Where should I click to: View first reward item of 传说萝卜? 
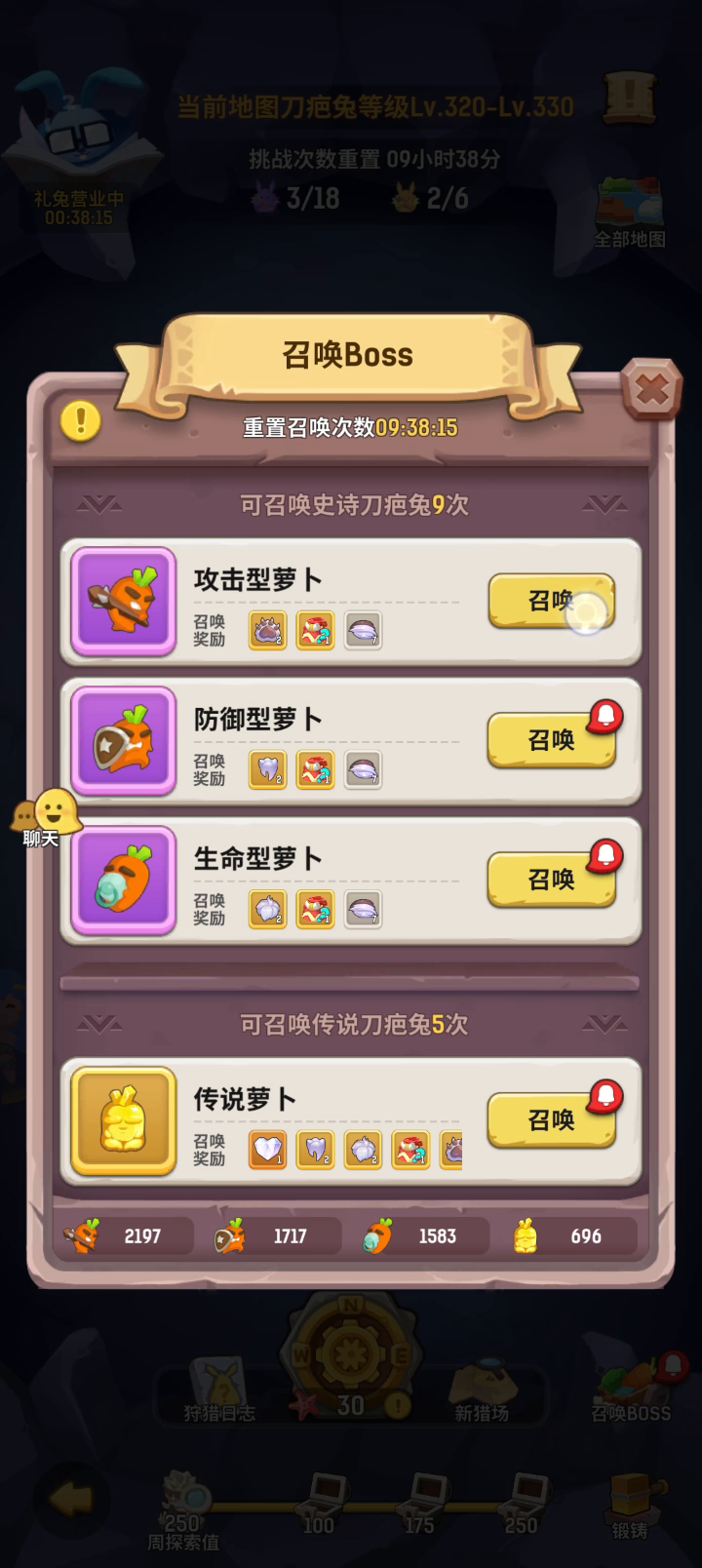pyautogui.click(x=268, y=1150)
